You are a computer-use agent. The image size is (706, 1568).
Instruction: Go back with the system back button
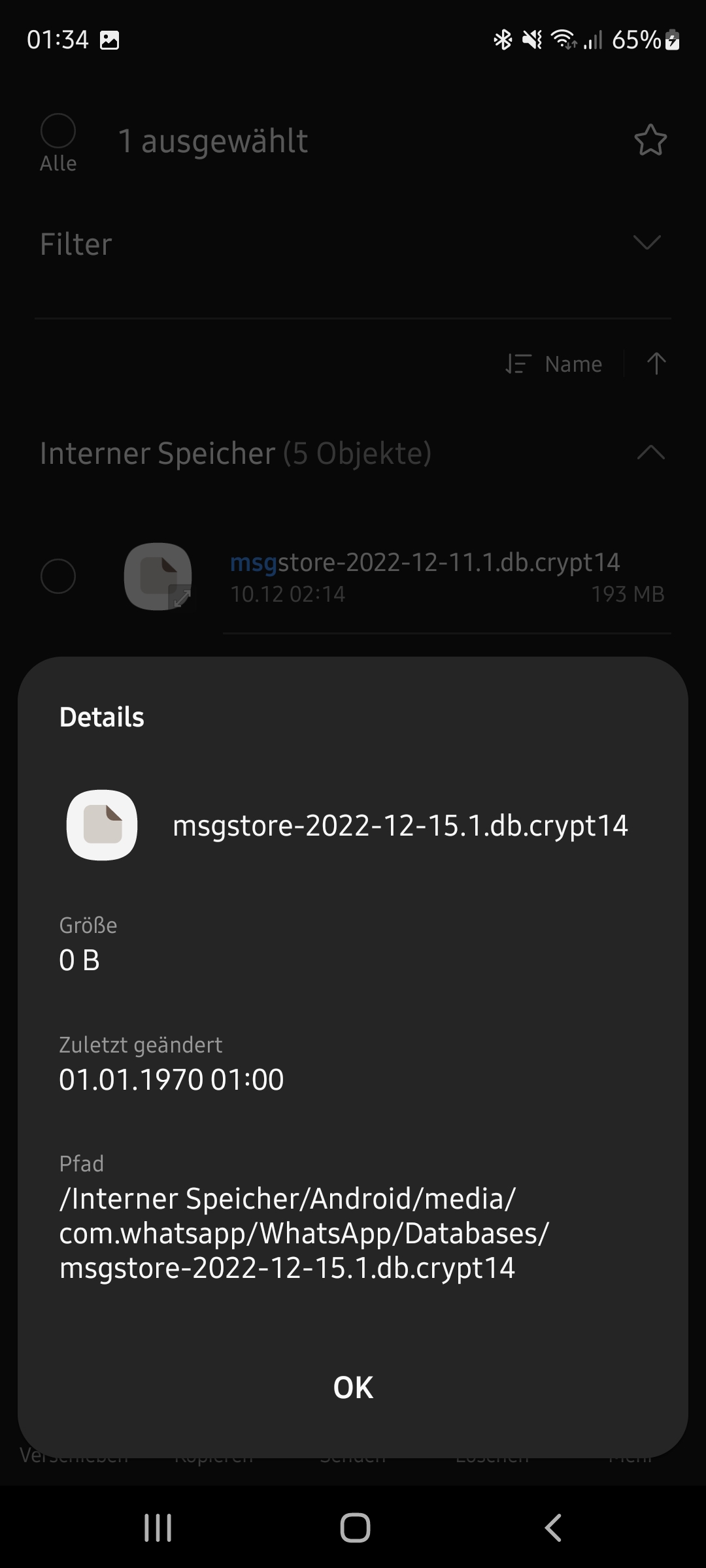pyautogui.click(x=553, y=1527)
